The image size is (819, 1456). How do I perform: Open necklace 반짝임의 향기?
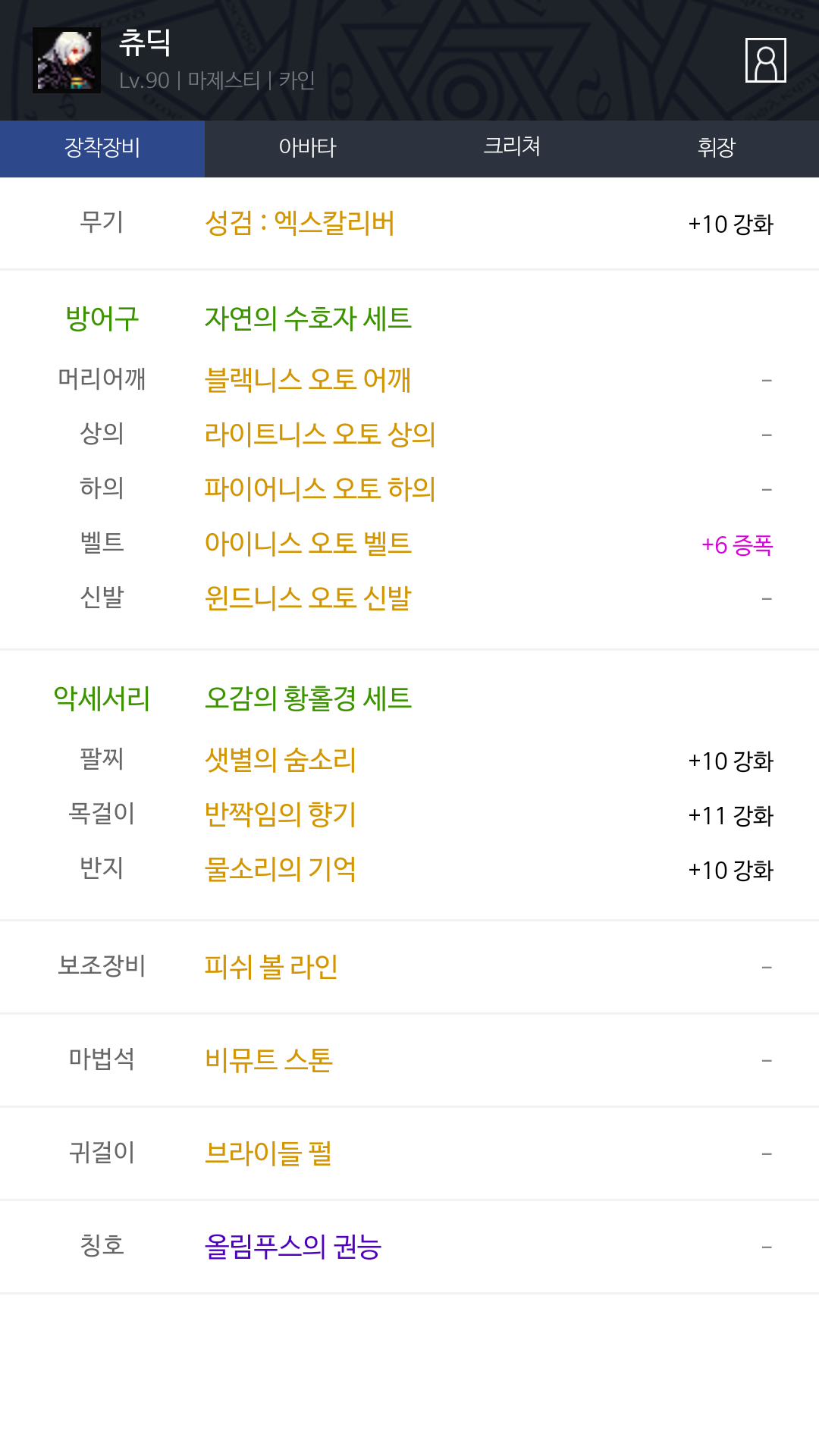[x=281, y=814]
